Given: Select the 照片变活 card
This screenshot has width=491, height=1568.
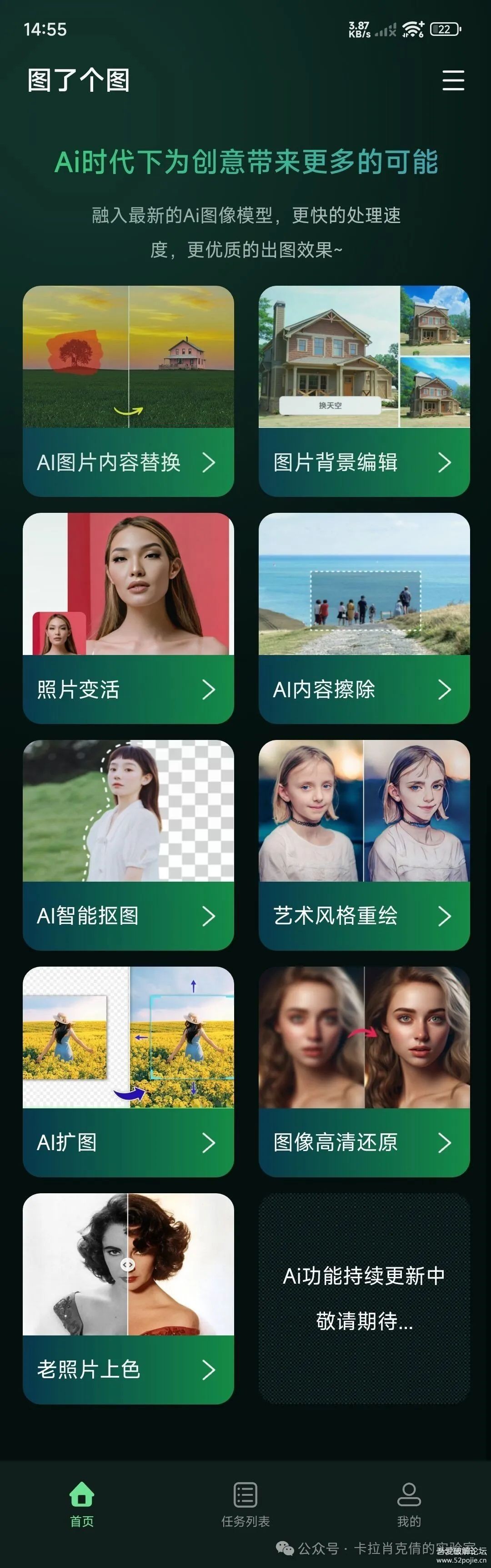Looking at the screenshot, I should point(128,618).
